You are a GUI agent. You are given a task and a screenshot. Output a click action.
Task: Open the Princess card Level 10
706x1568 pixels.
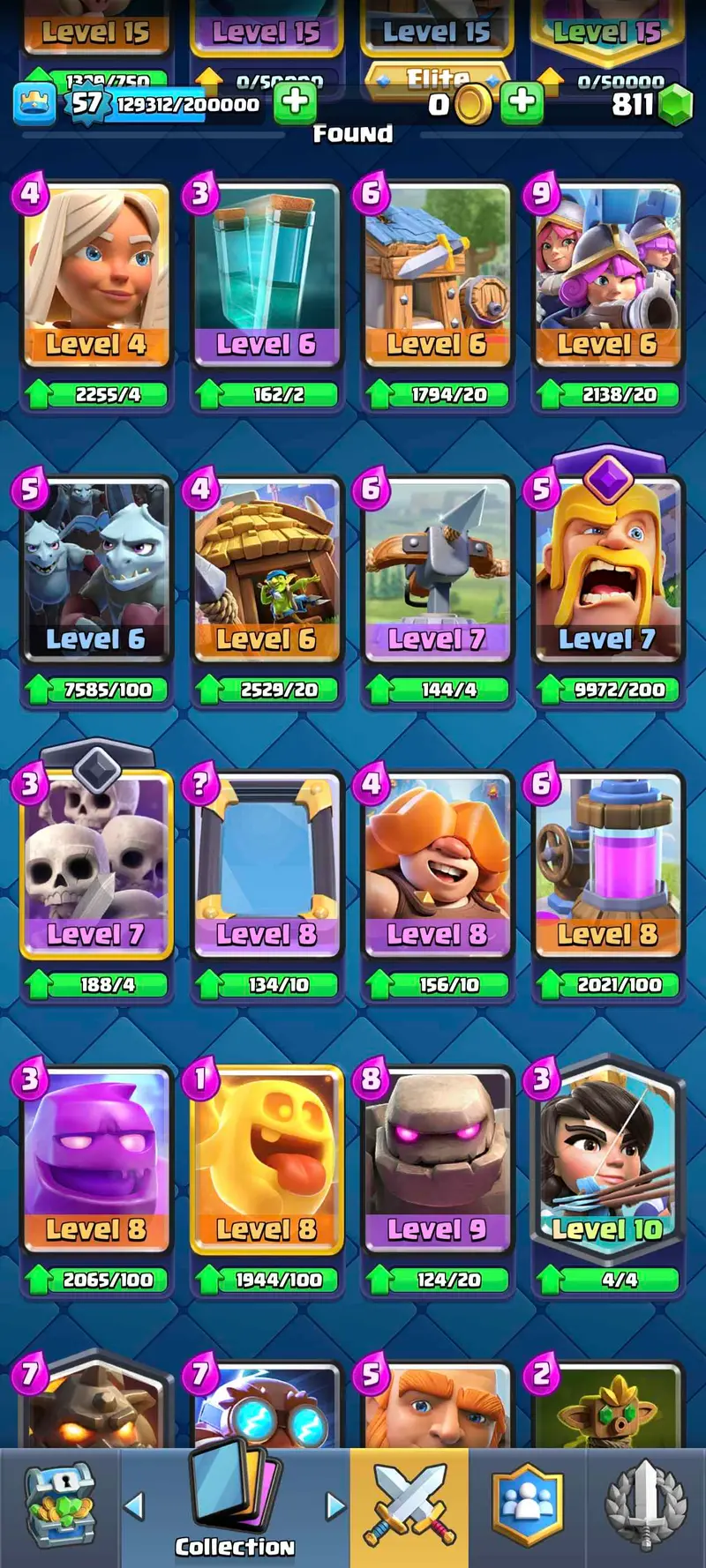coord(607,1161)
